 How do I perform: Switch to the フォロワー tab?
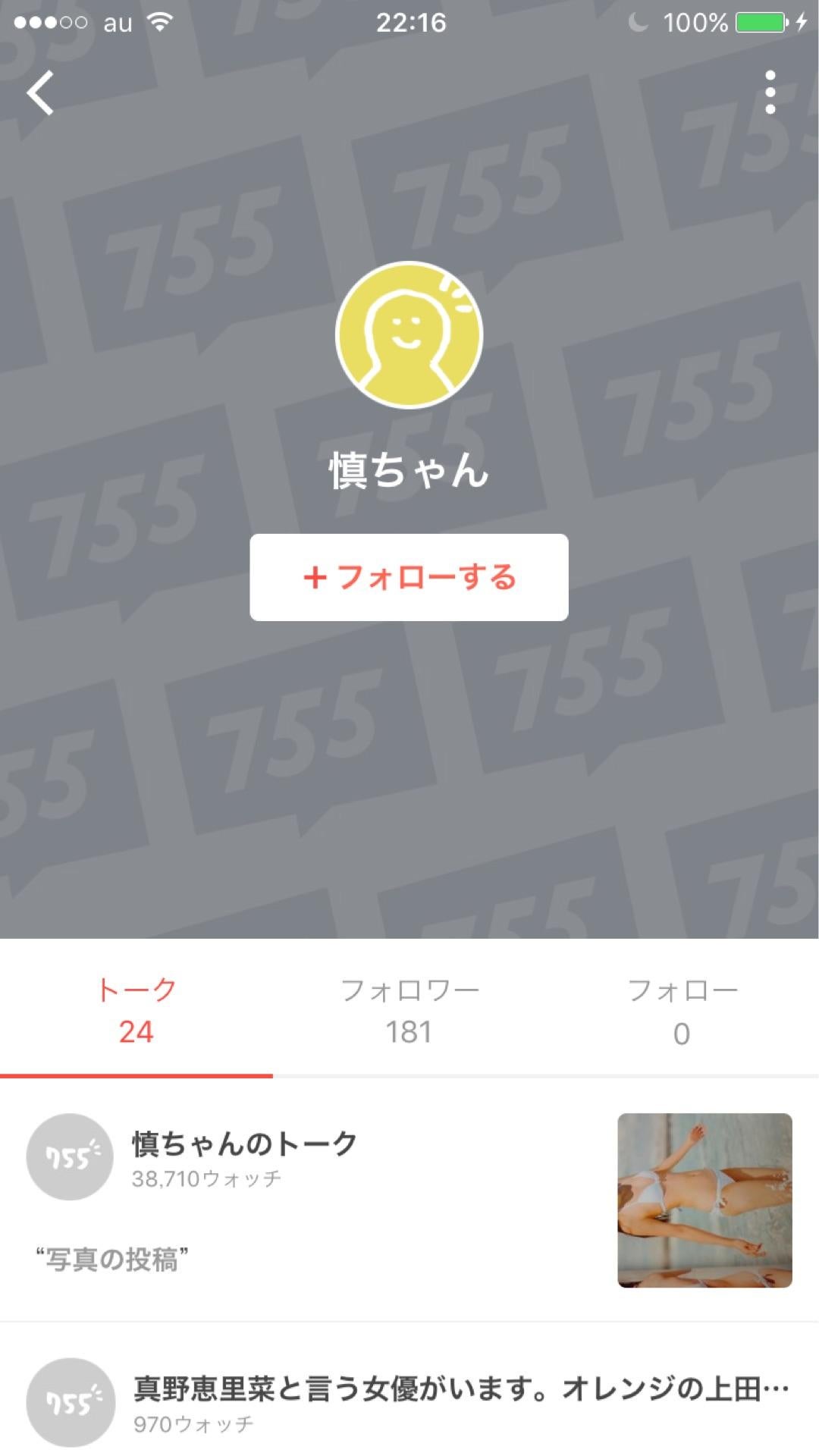[409, 1009]
